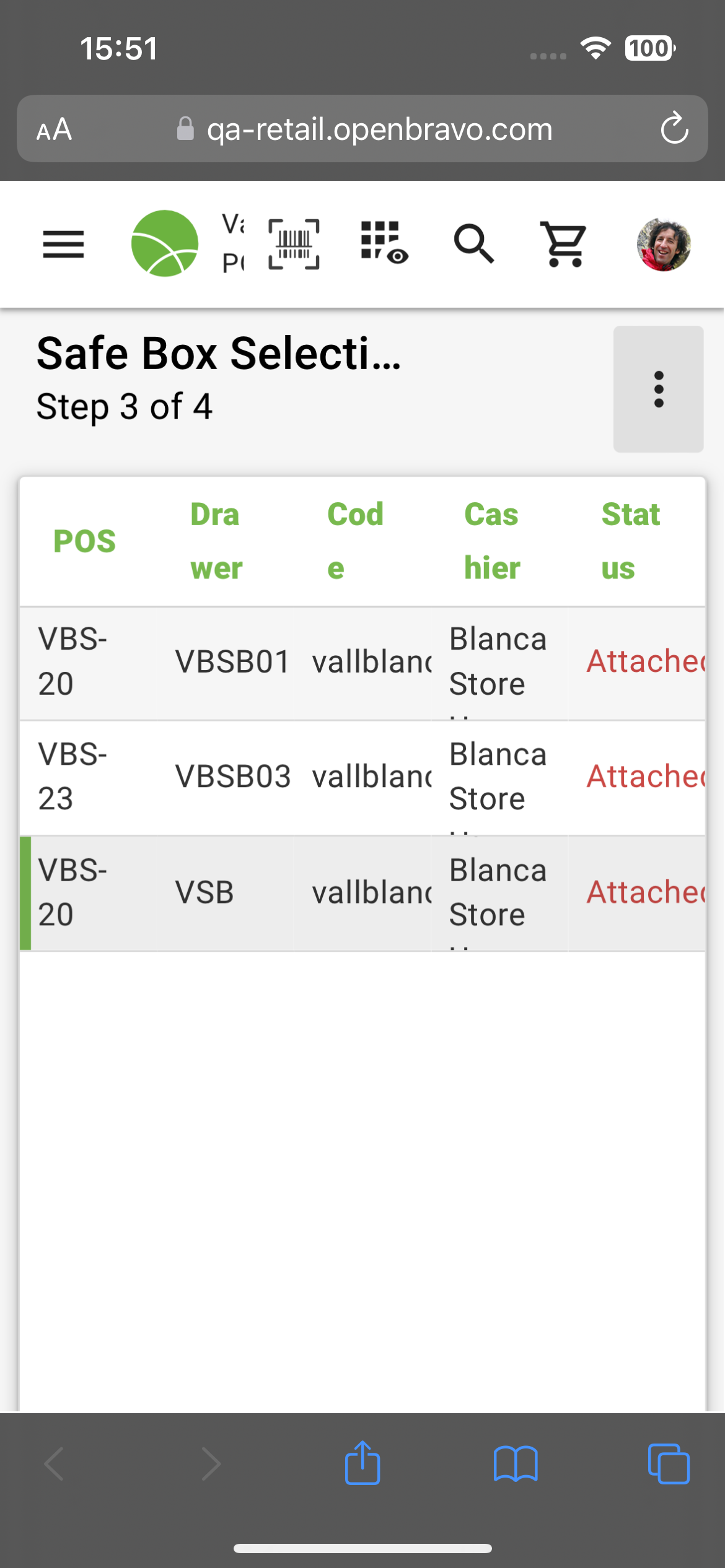The image size is (725, 1568).
Task: Share this page from Safari toolbar
Action: (362, 1463)
